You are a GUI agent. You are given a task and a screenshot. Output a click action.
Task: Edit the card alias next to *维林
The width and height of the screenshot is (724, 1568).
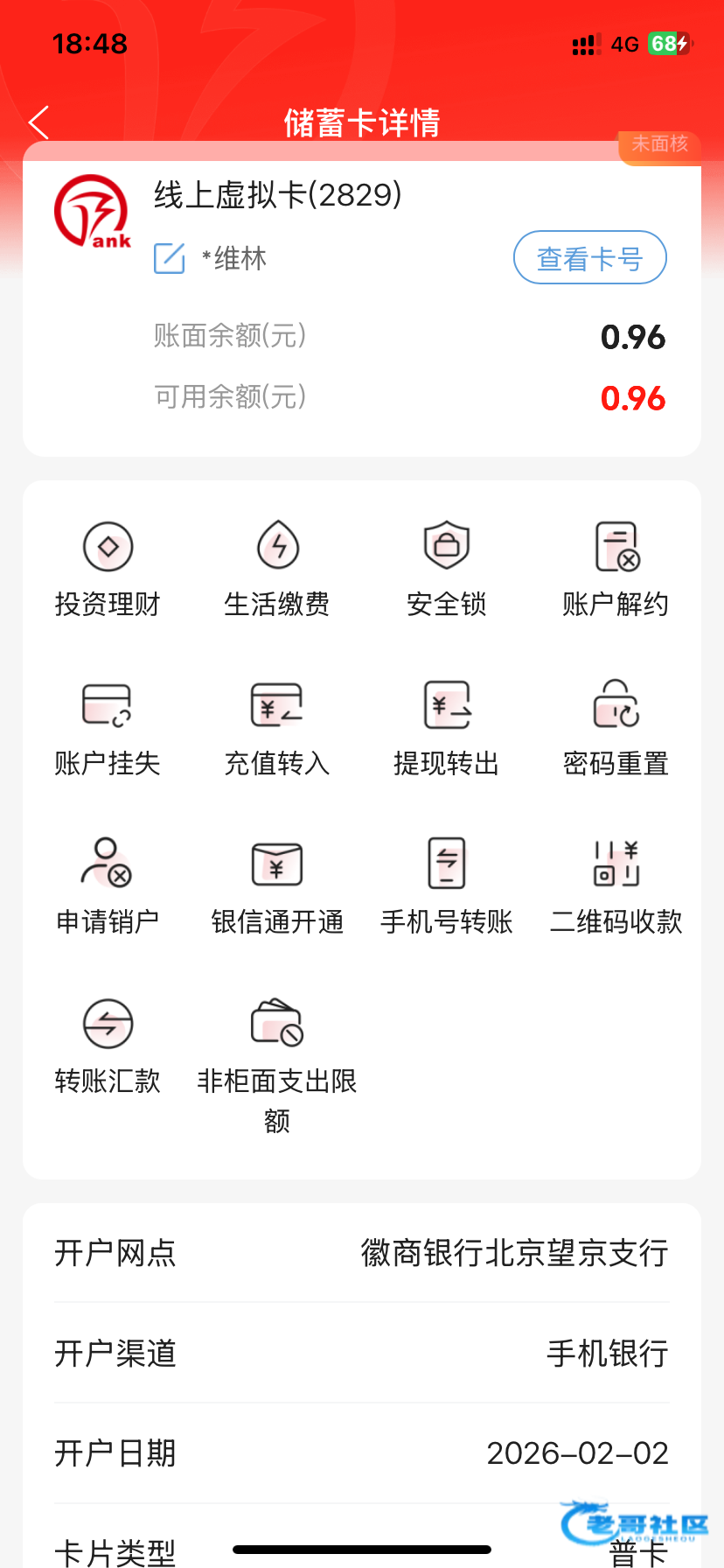(x=169, y=258)
